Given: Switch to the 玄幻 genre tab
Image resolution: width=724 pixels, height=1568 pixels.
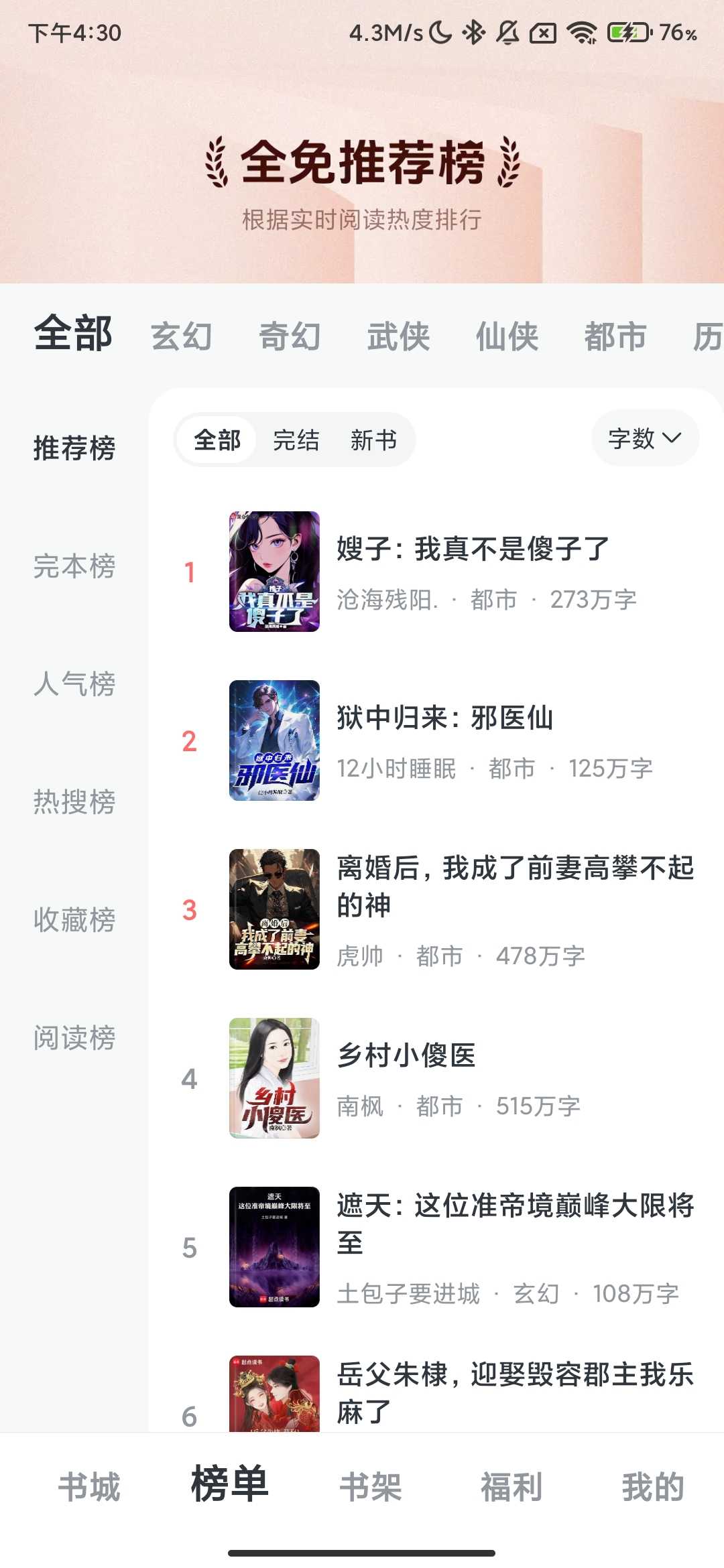Looking at the screenshot, I should tap(181, 336).
